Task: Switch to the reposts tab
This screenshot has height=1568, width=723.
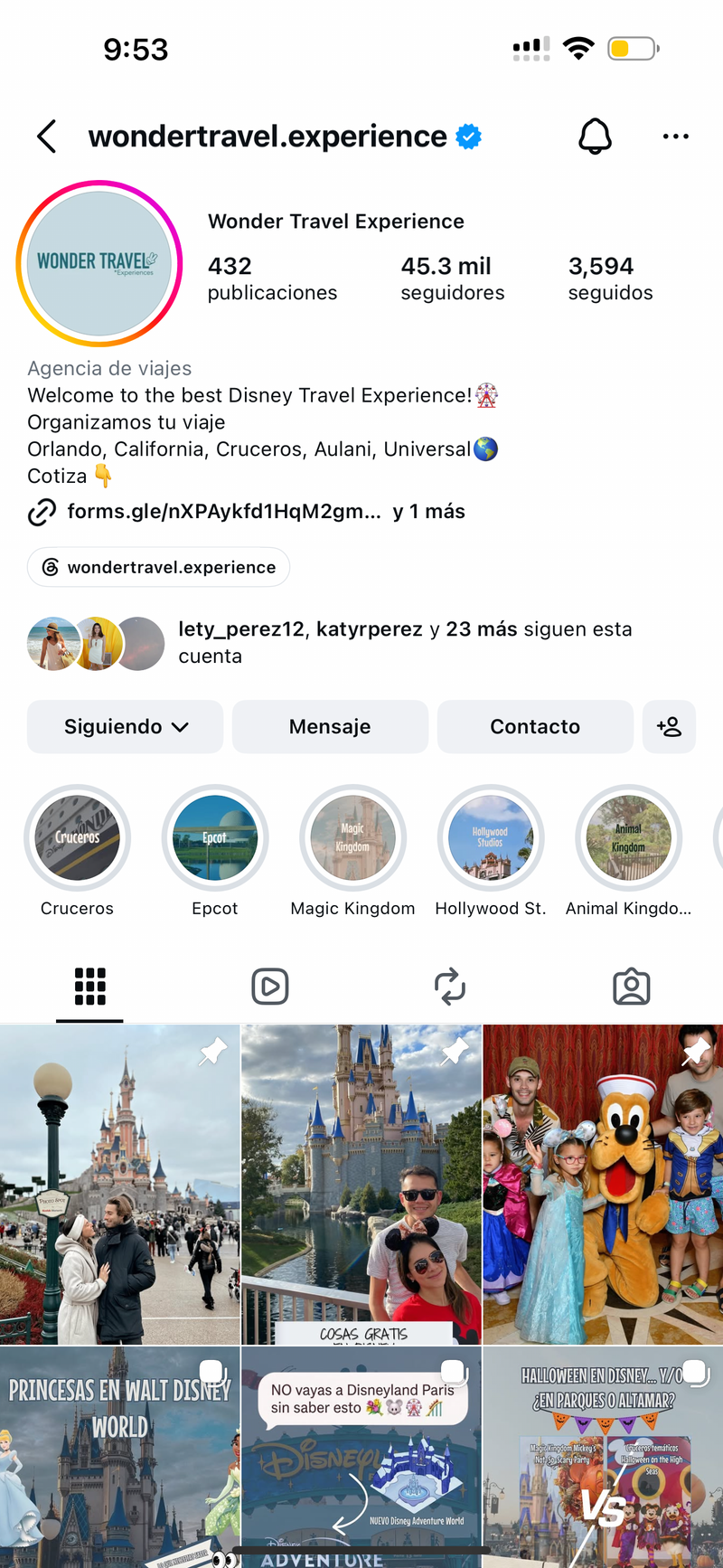Action: [x=450, y=987]
